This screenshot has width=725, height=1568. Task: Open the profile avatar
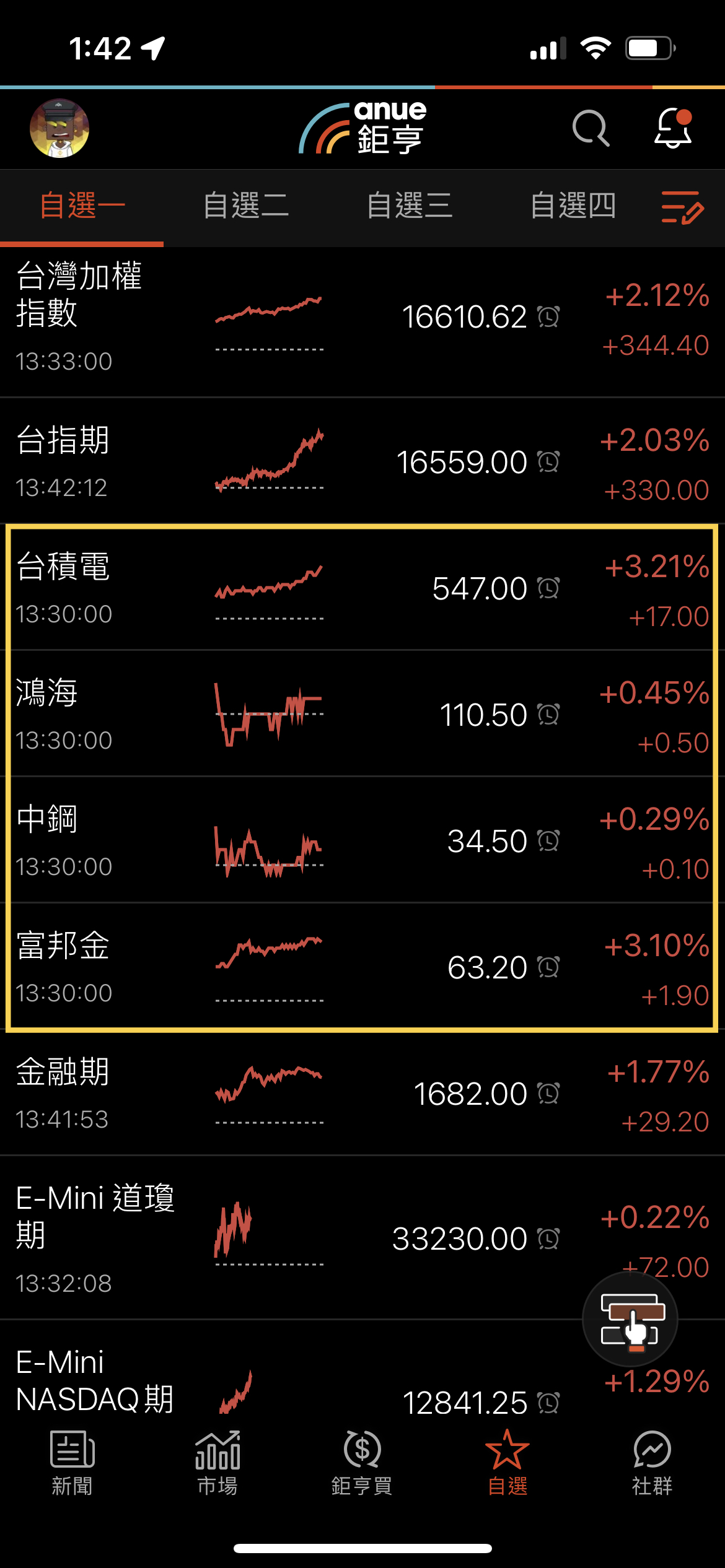point(59,128)
